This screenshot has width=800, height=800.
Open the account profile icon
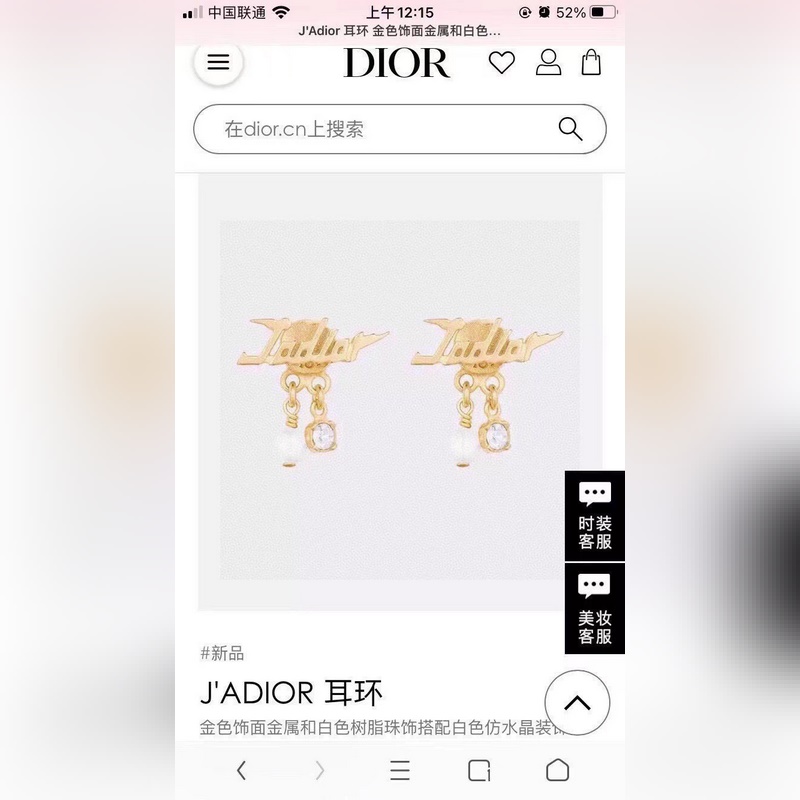(x=548, y=63)
